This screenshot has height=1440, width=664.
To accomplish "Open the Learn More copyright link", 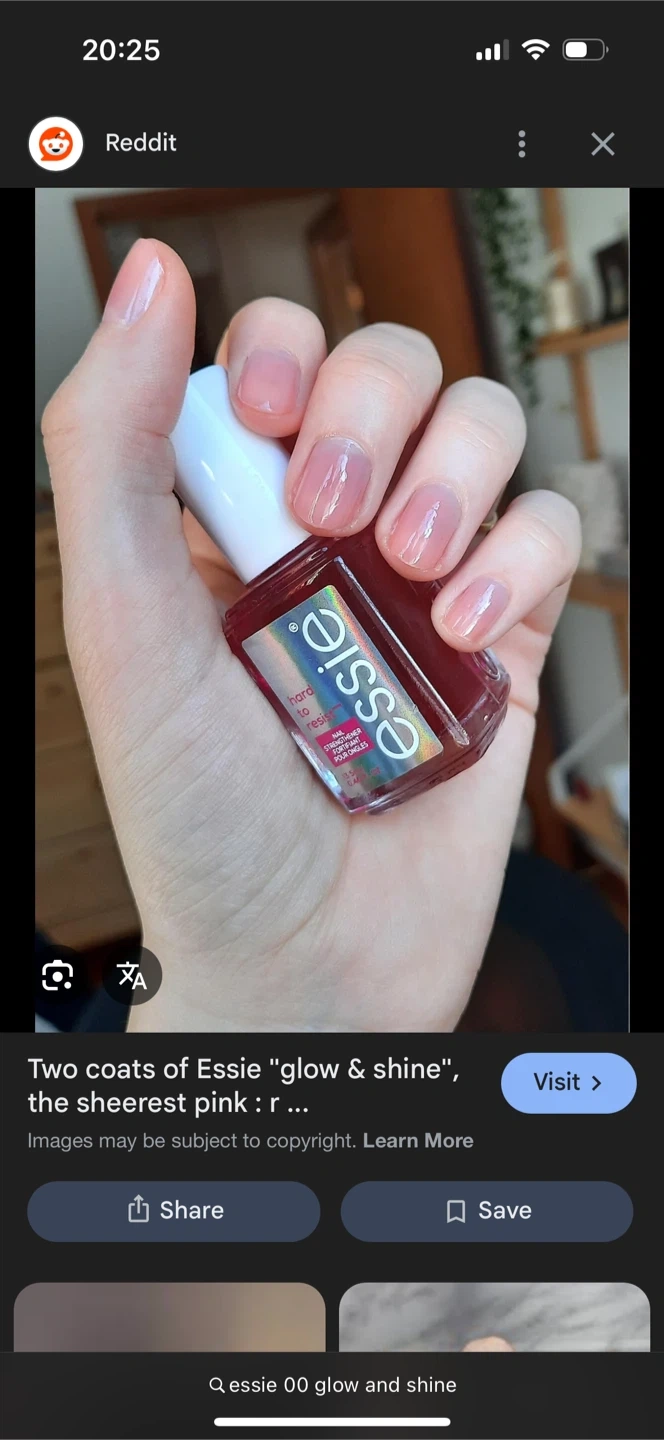I will point(418,1141).
